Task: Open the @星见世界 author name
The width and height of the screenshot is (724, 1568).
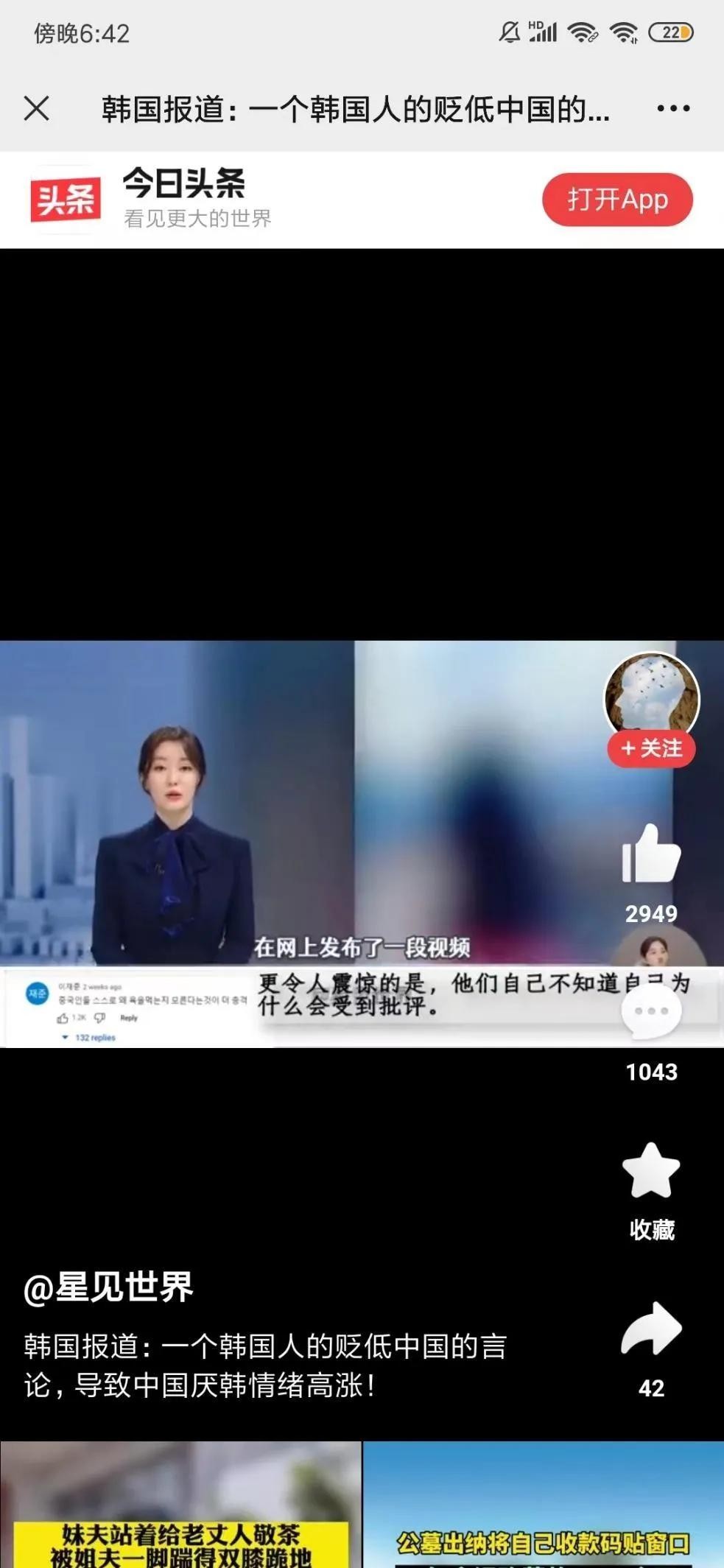Action: tap(108, 1287)
